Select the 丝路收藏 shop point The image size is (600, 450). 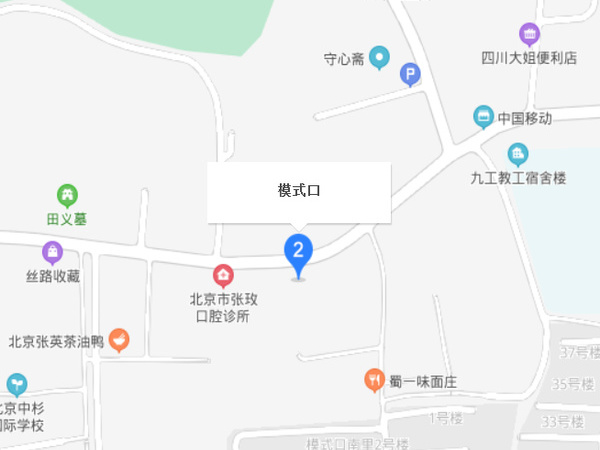point(52,252)
